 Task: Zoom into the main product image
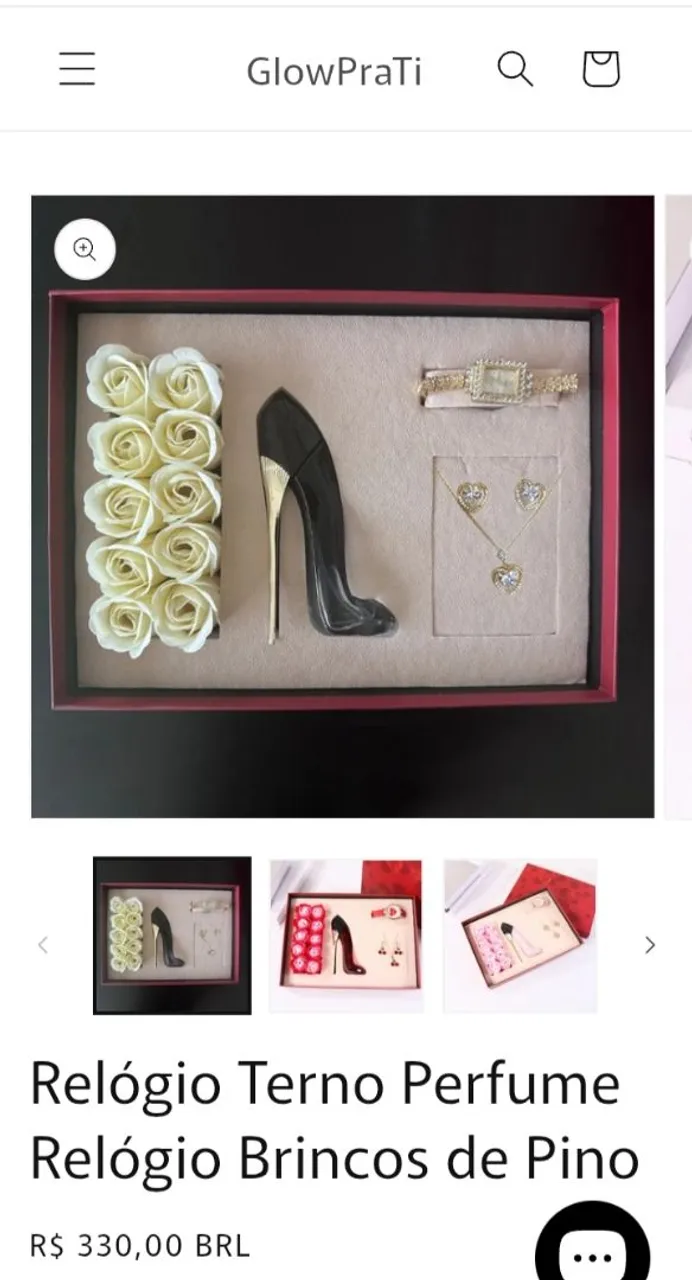point(85,249)
